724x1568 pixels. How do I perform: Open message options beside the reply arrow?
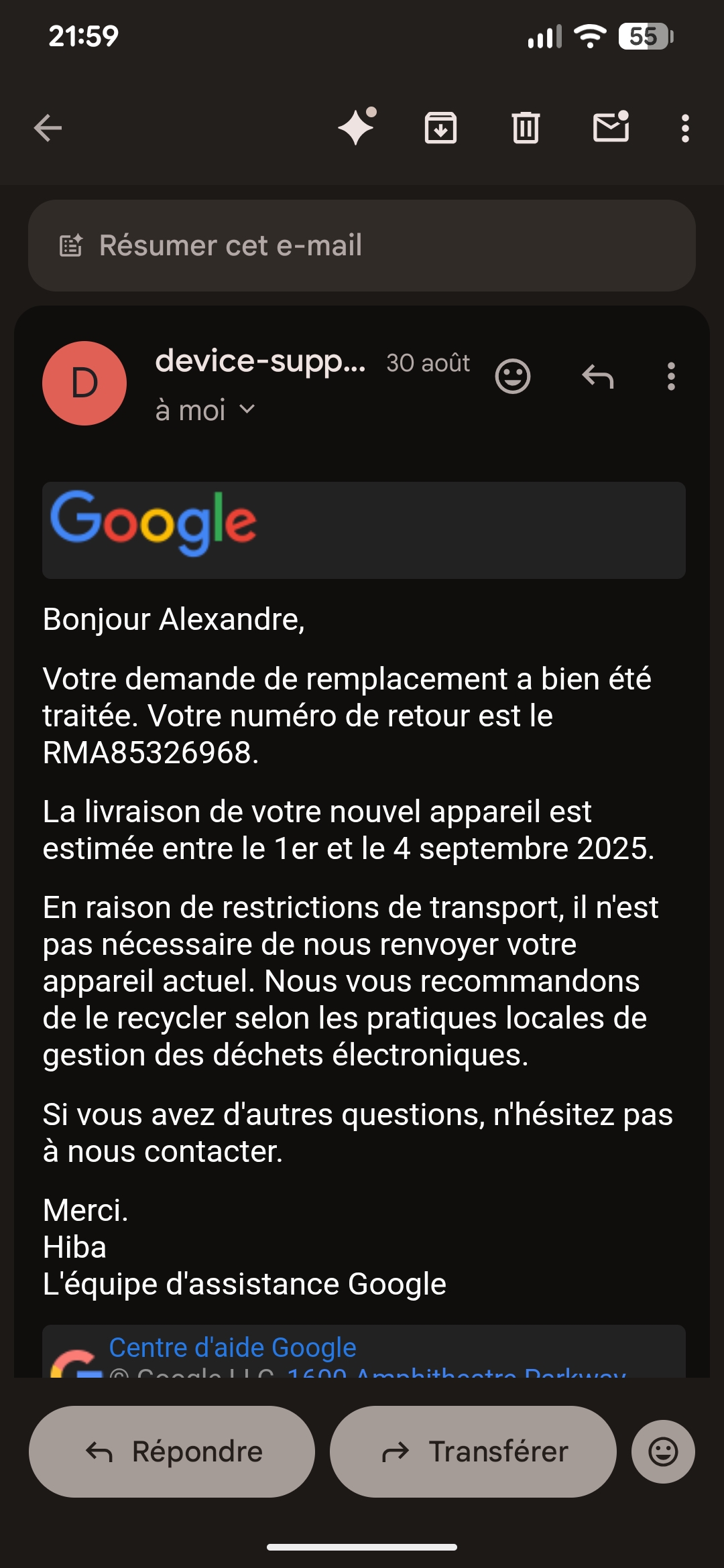pos(671,377)
